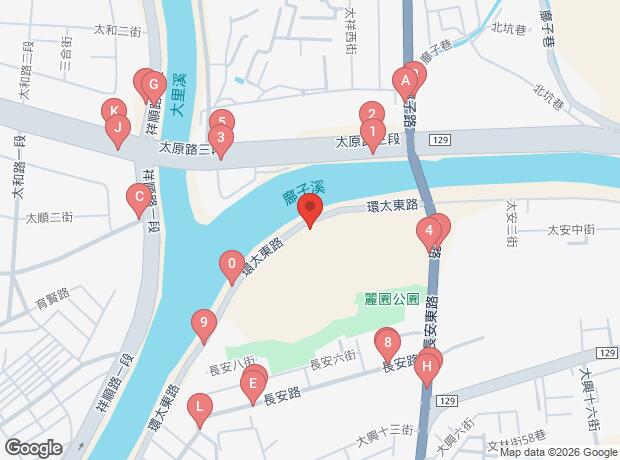Viewport: 620px width, 460px height.
Task: Open marker 2 near 太原路
Action: [371, 115]
